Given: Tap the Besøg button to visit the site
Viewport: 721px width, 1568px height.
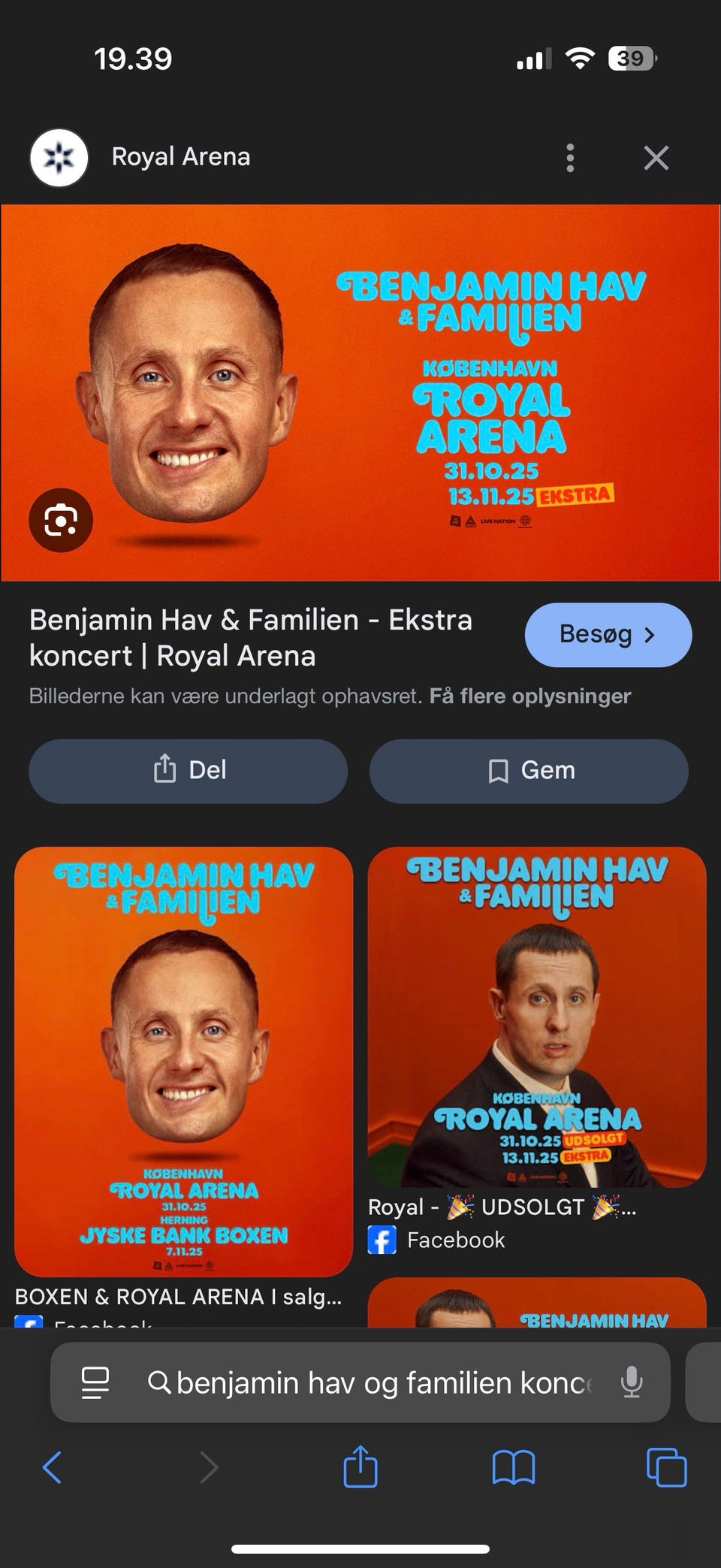Looking at the screenshot, I should coord(608,635).
